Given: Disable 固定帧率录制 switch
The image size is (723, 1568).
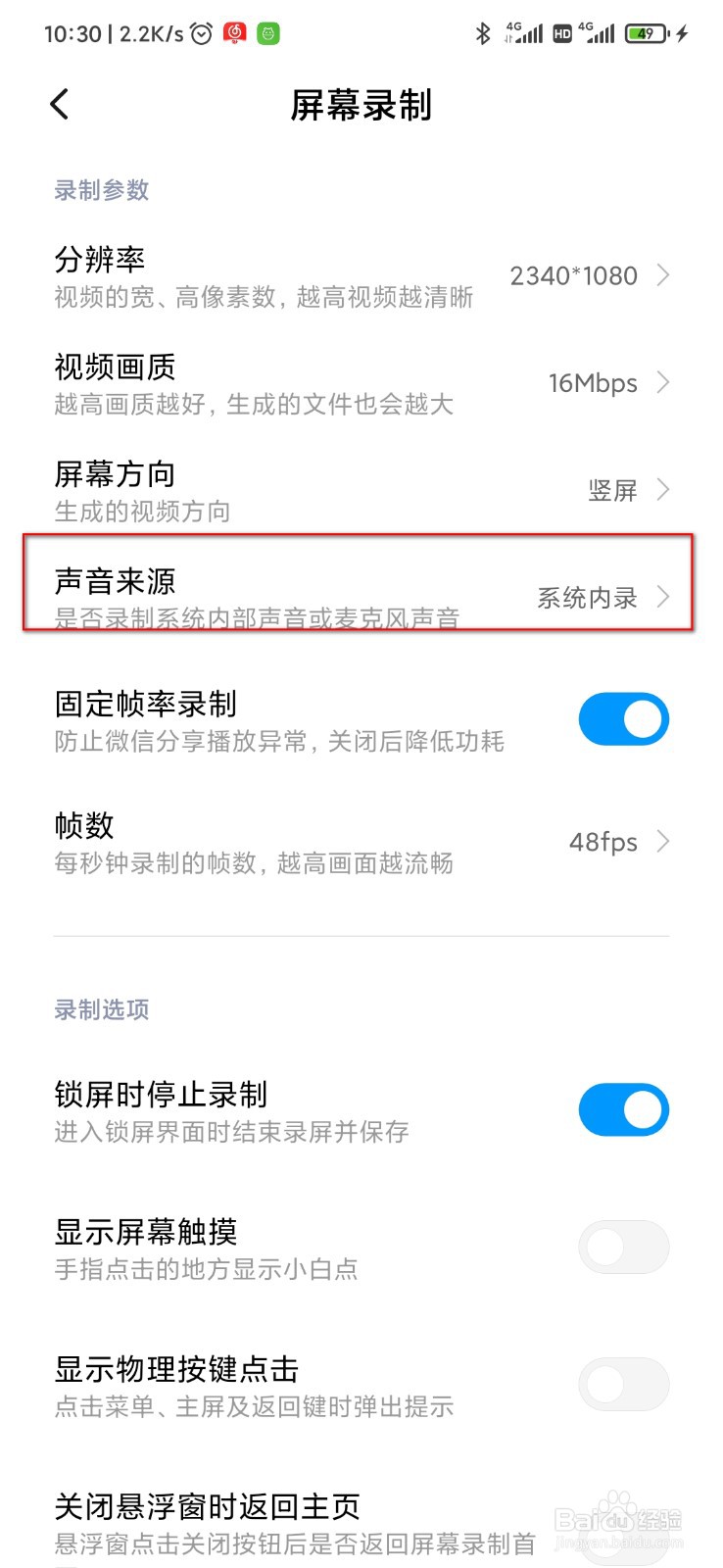Looking at the screenshot, I should 623,718.
